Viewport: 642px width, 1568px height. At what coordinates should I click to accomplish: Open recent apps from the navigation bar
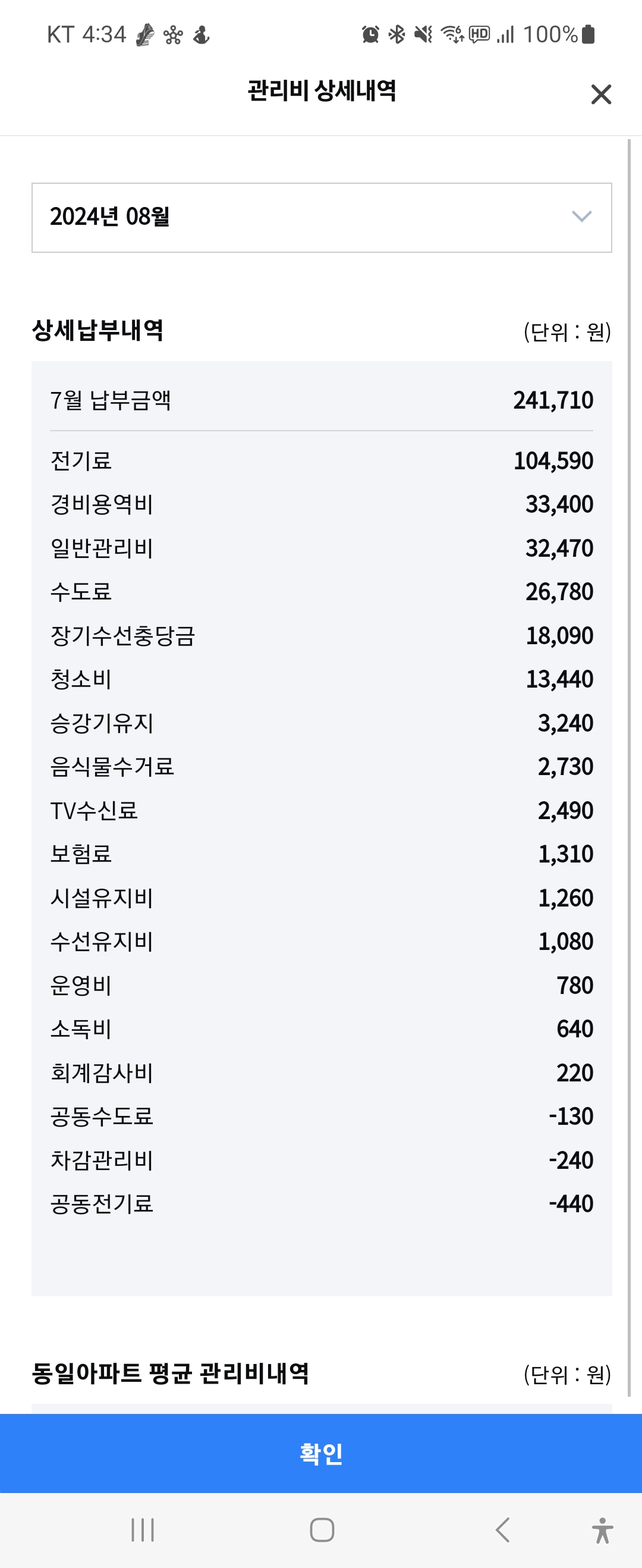143,1530
